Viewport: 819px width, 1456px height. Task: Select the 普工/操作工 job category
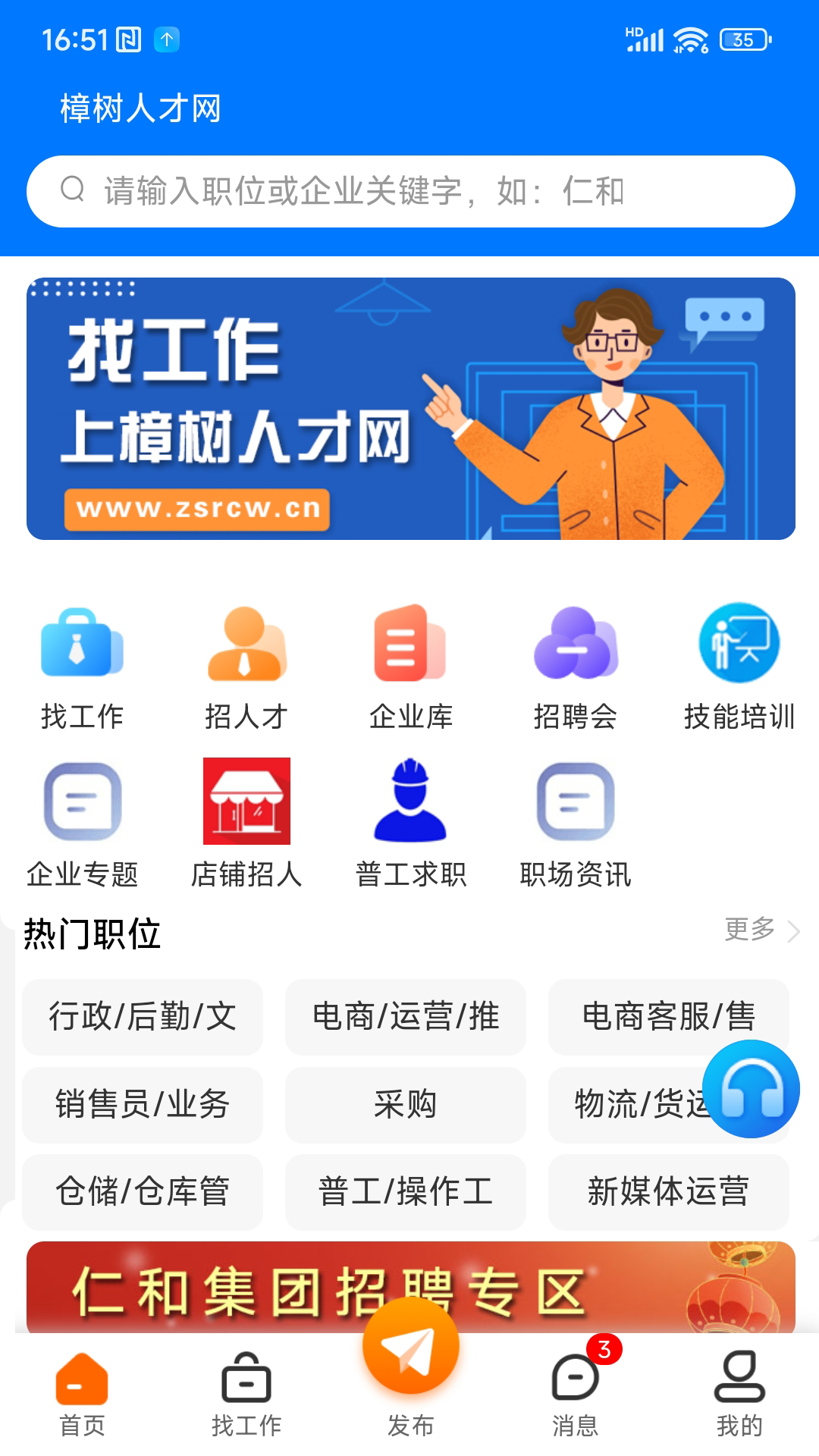[406, 1193]
